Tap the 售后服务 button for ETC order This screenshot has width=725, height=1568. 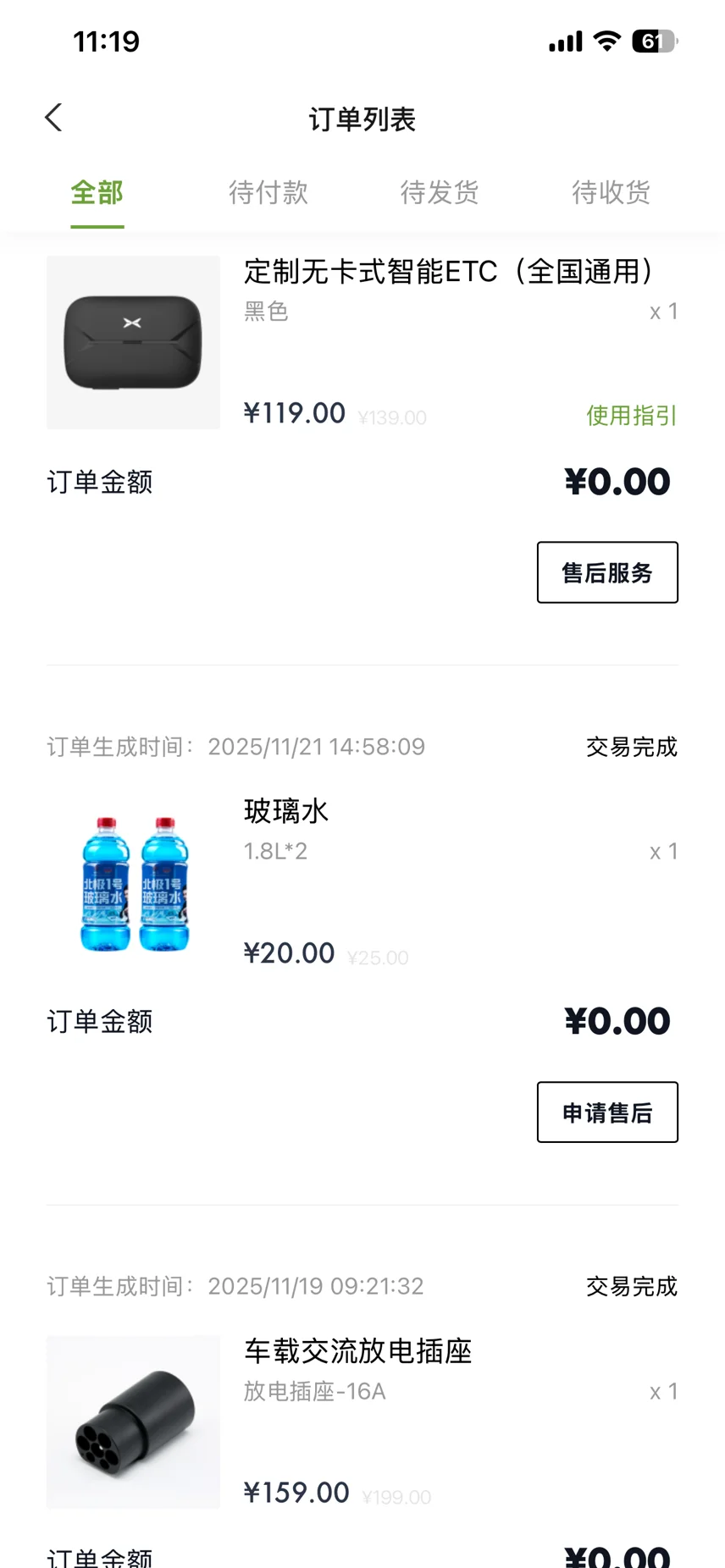coord(607,573)
